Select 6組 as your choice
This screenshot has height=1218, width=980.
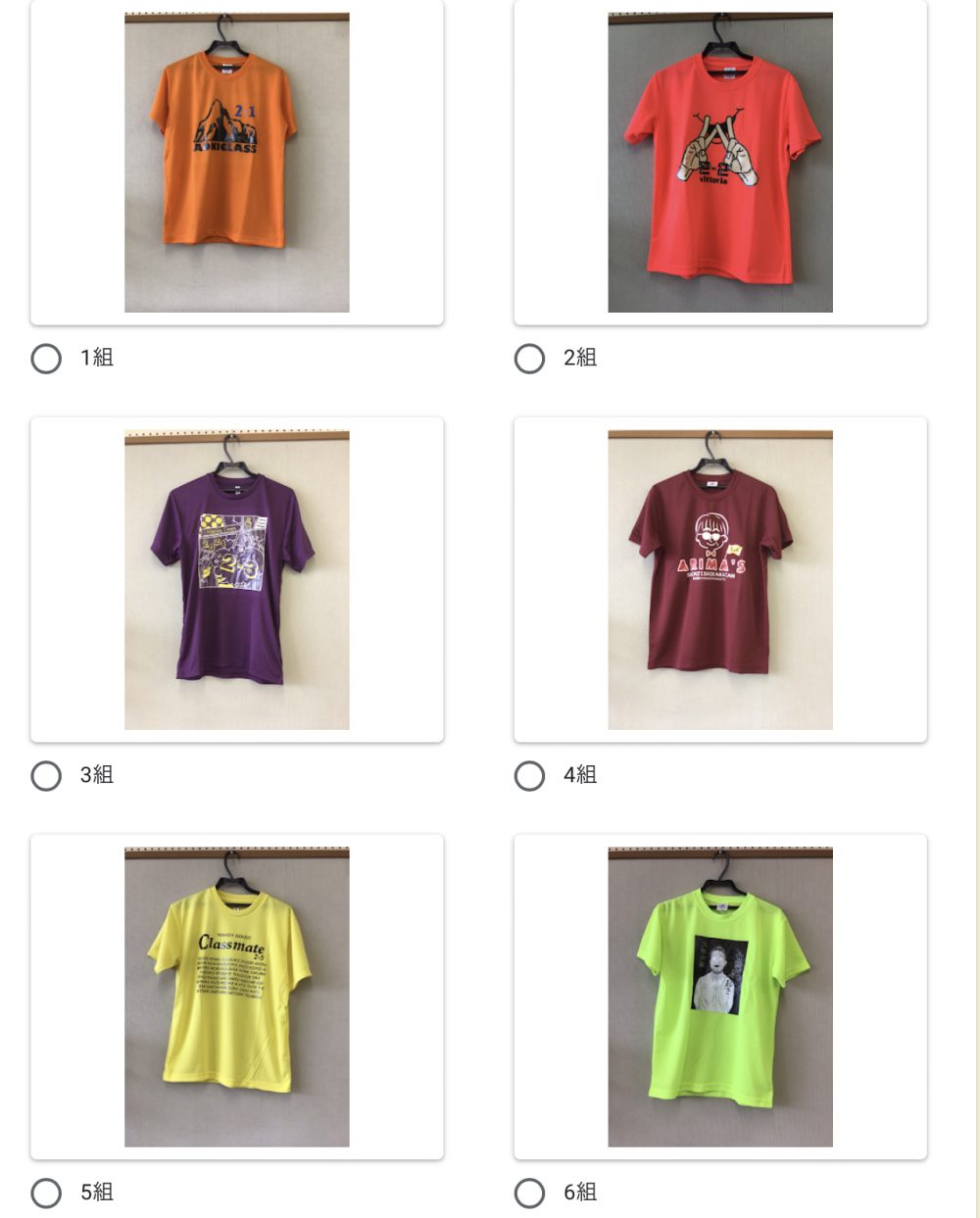tap(529, 1193)
